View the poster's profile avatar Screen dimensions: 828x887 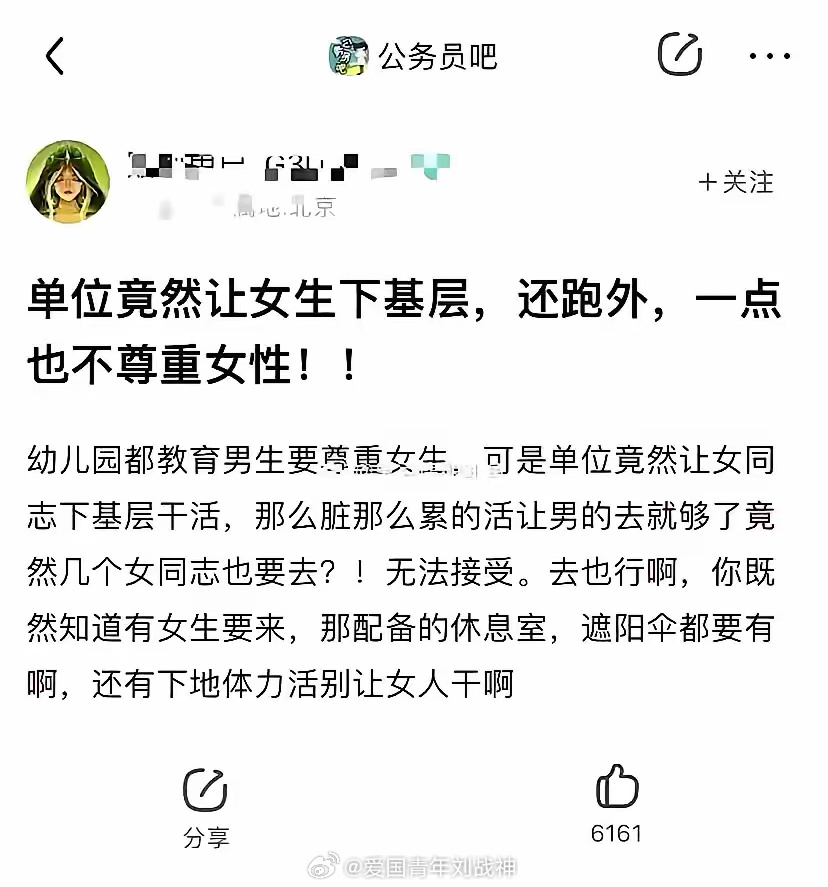[x=69, y=181]
